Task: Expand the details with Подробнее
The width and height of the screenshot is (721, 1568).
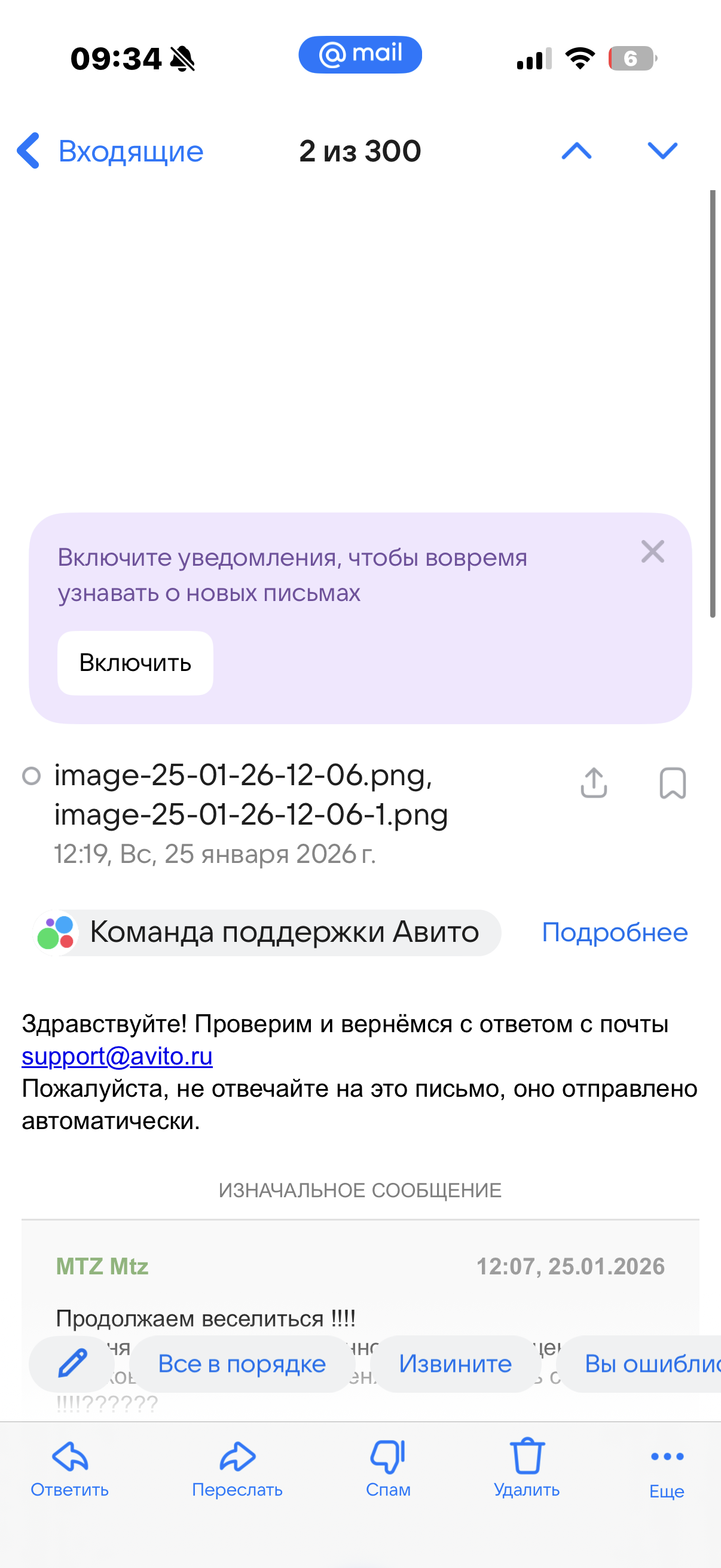Action: click(x=615, y=932)
